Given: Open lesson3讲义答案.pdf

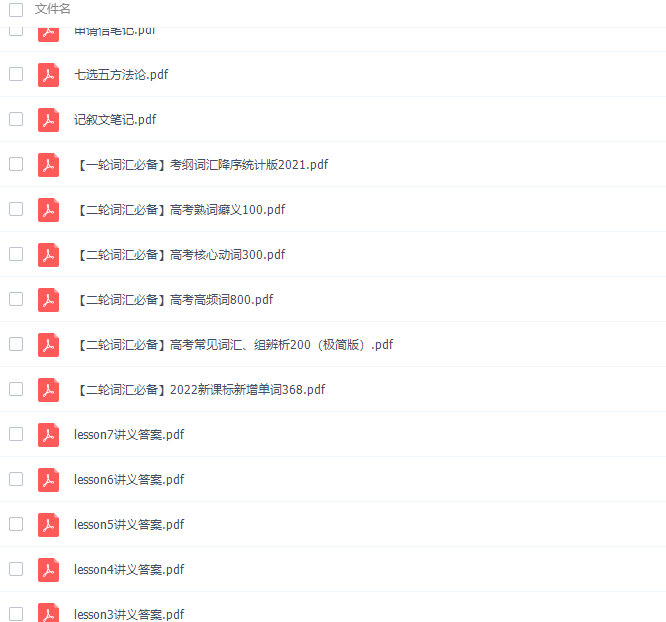Looking at the screenshot, I should click(x=129, y=614).
